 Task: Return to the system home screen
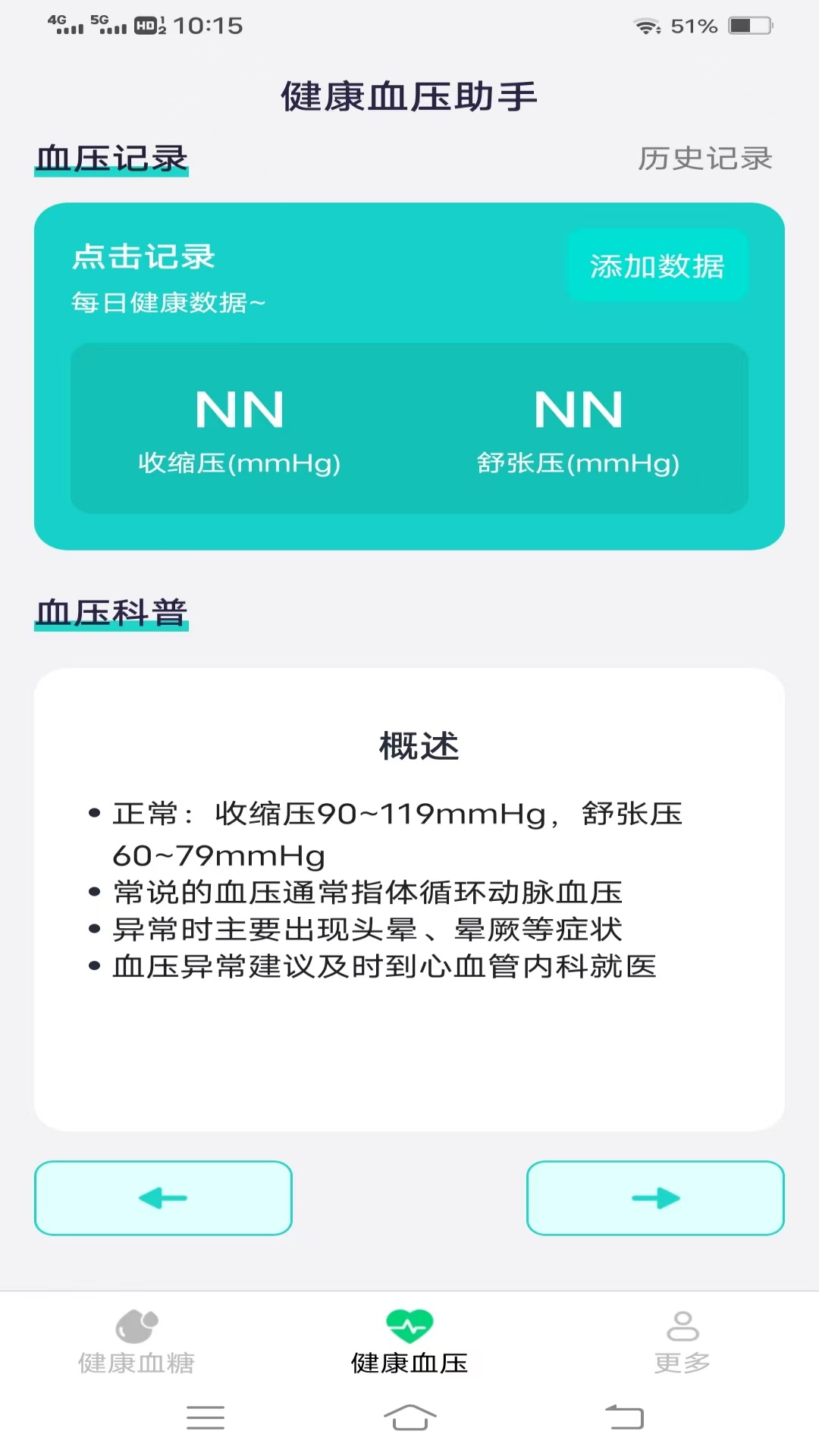click(x=409, y=1417)
